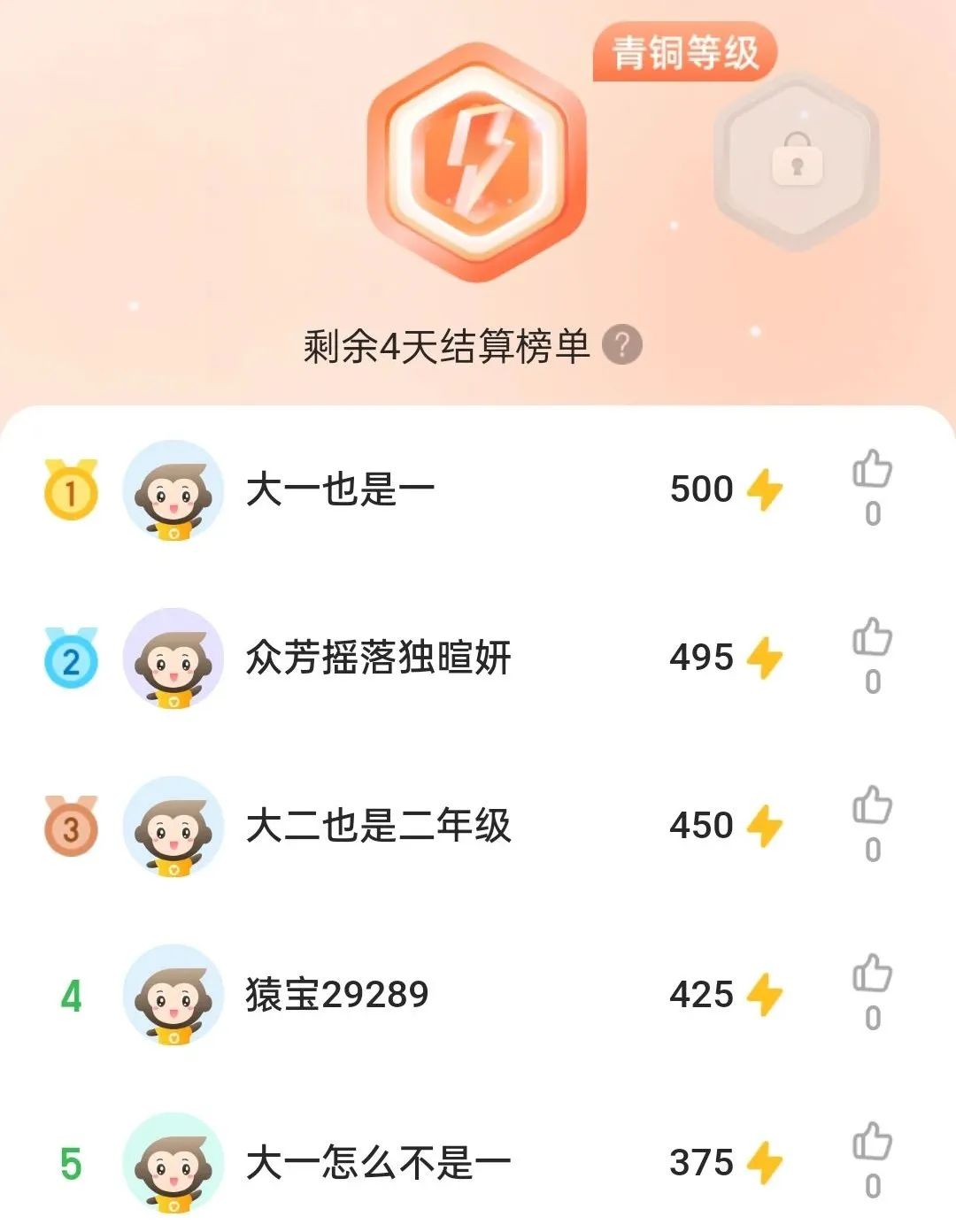Give a thumbs up to 大一怎么不是一
Image resolution: width=956 pixels, height=1232 pixels.
872,1143
